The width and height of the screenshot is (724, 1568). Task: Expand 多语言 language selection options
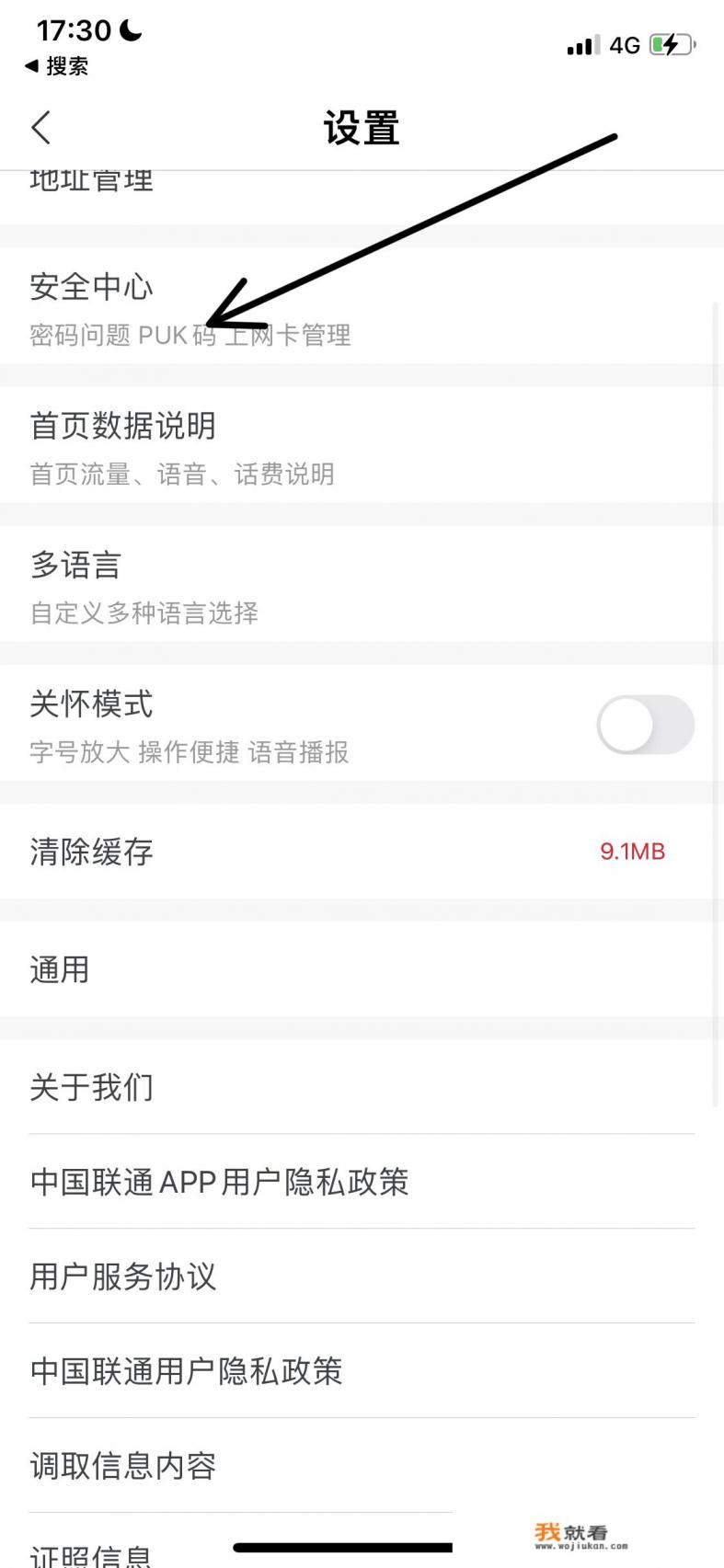(x=76, y=566)
